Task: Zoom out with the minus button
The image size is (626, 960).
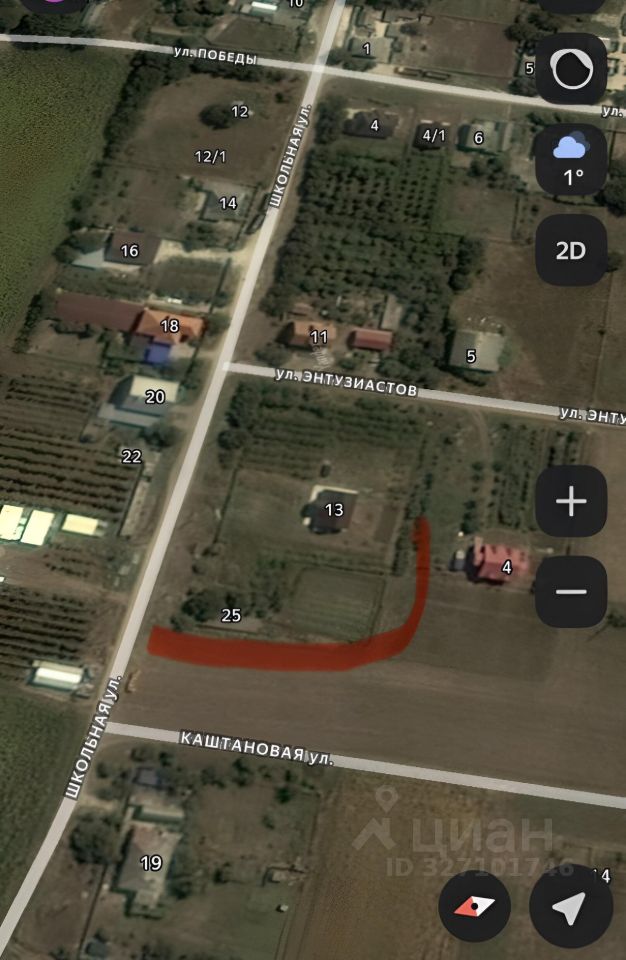Action: pyautogui.click(x=571, y=591)
